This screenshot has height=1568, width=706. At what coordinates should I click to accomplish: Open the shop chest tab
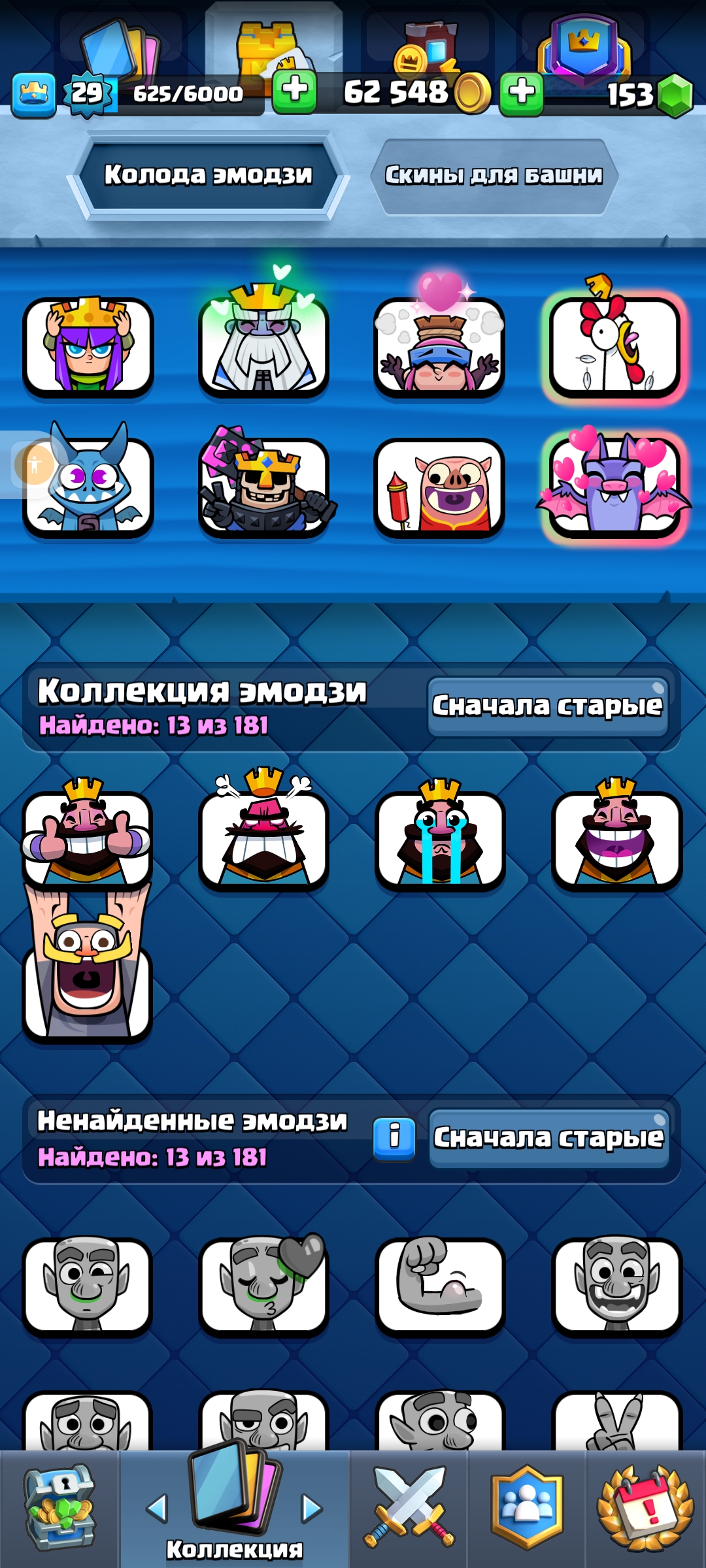pos(59,1509)
